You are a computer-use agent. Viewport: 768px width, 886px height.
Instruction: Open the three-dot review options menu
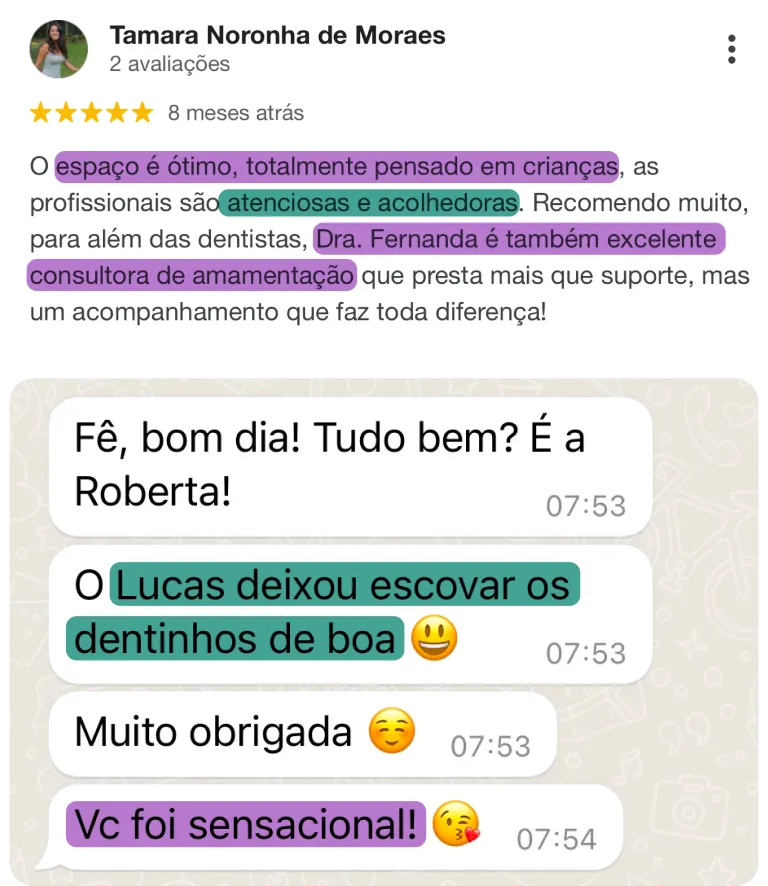pos(733,48)
